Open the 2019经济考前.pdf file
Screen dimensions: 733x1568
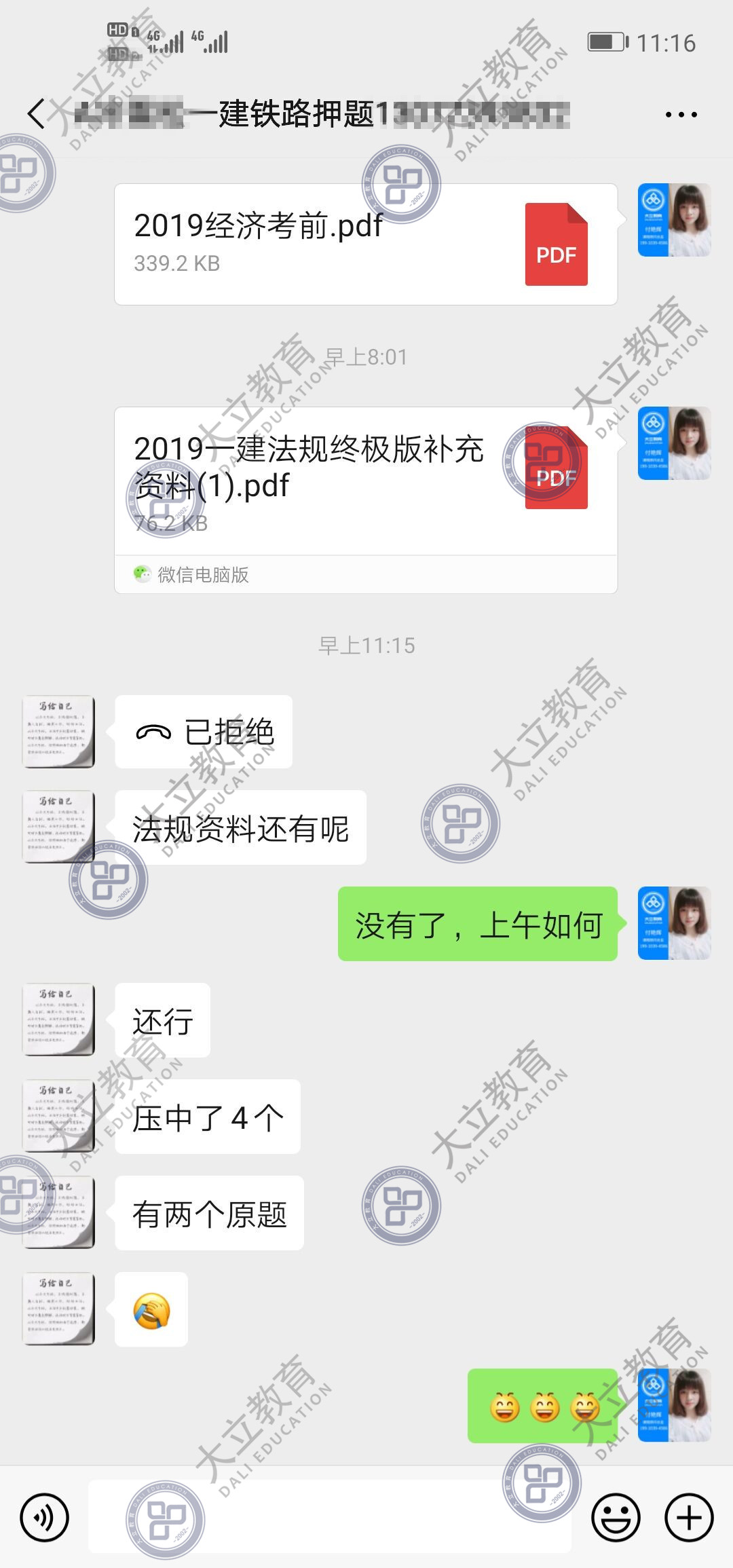(365, 244)
